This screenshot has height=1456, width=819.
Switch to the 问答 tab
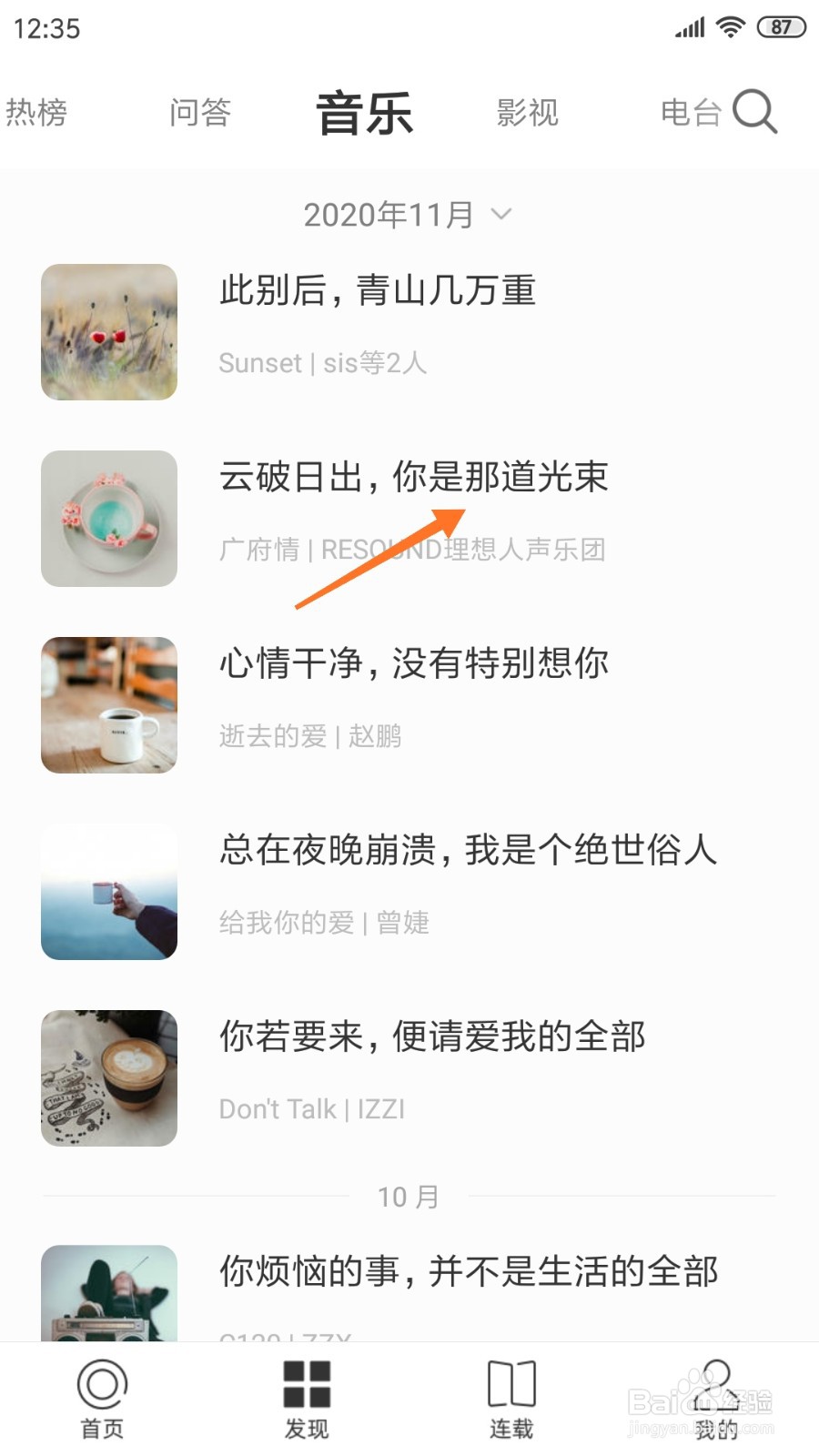pyautogui.click(x=200, y=113)
